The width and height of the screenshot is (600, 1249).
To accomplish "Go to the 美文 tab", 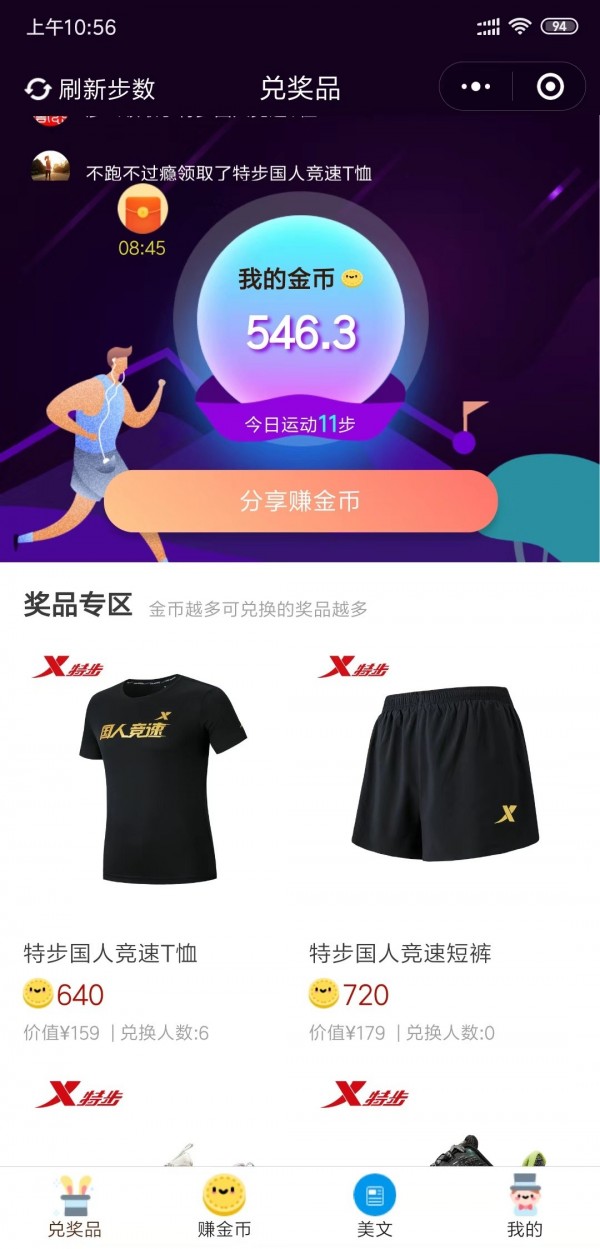I will click(375, 1207).
